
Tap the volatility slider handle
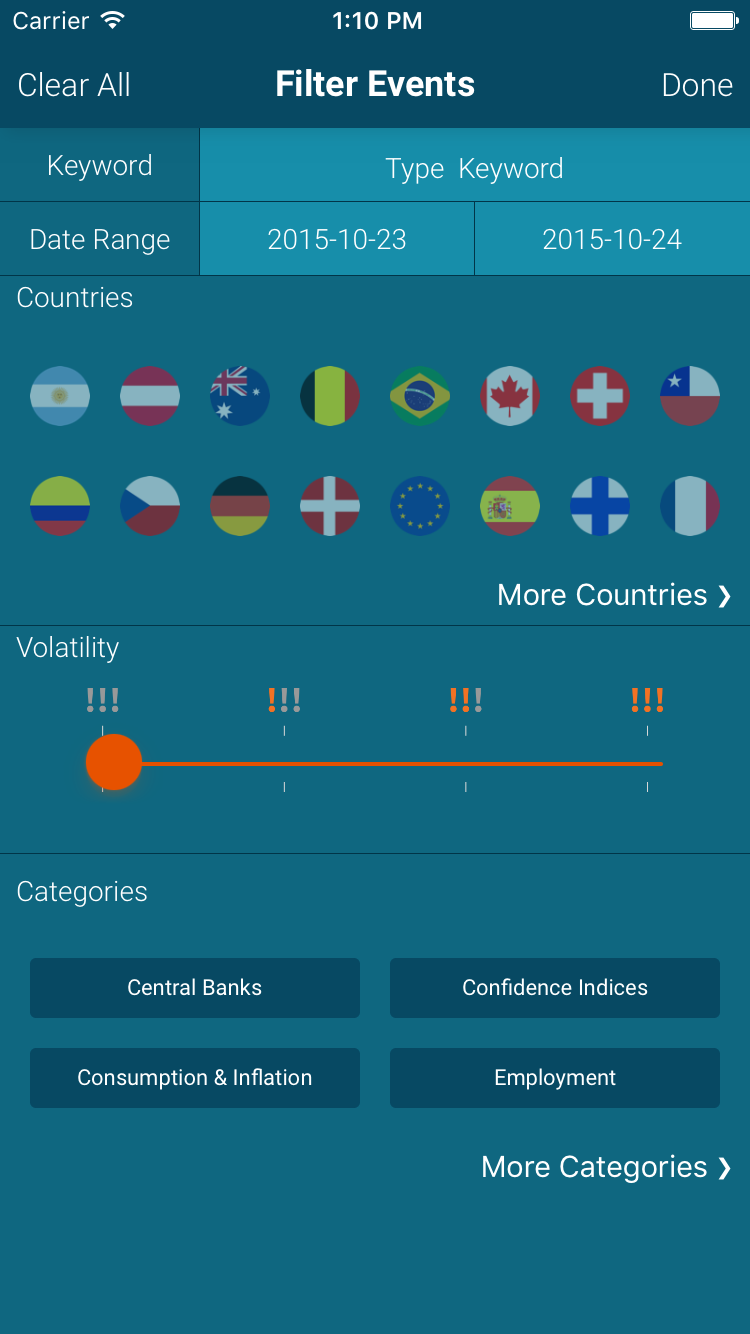tap(114, 762)
